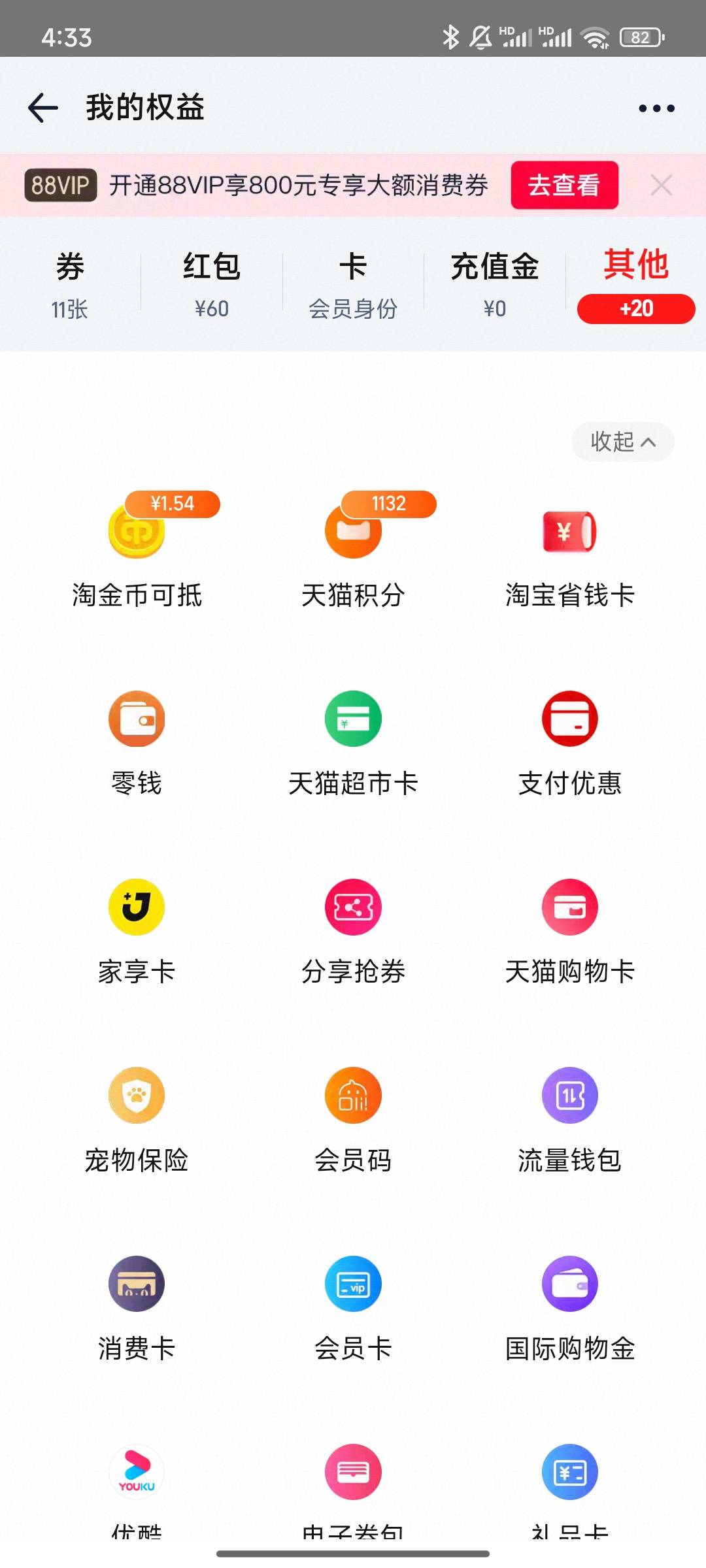706x1568 pixels.
Task: Collapse the list with 收起
Action: tap(623, 442)
